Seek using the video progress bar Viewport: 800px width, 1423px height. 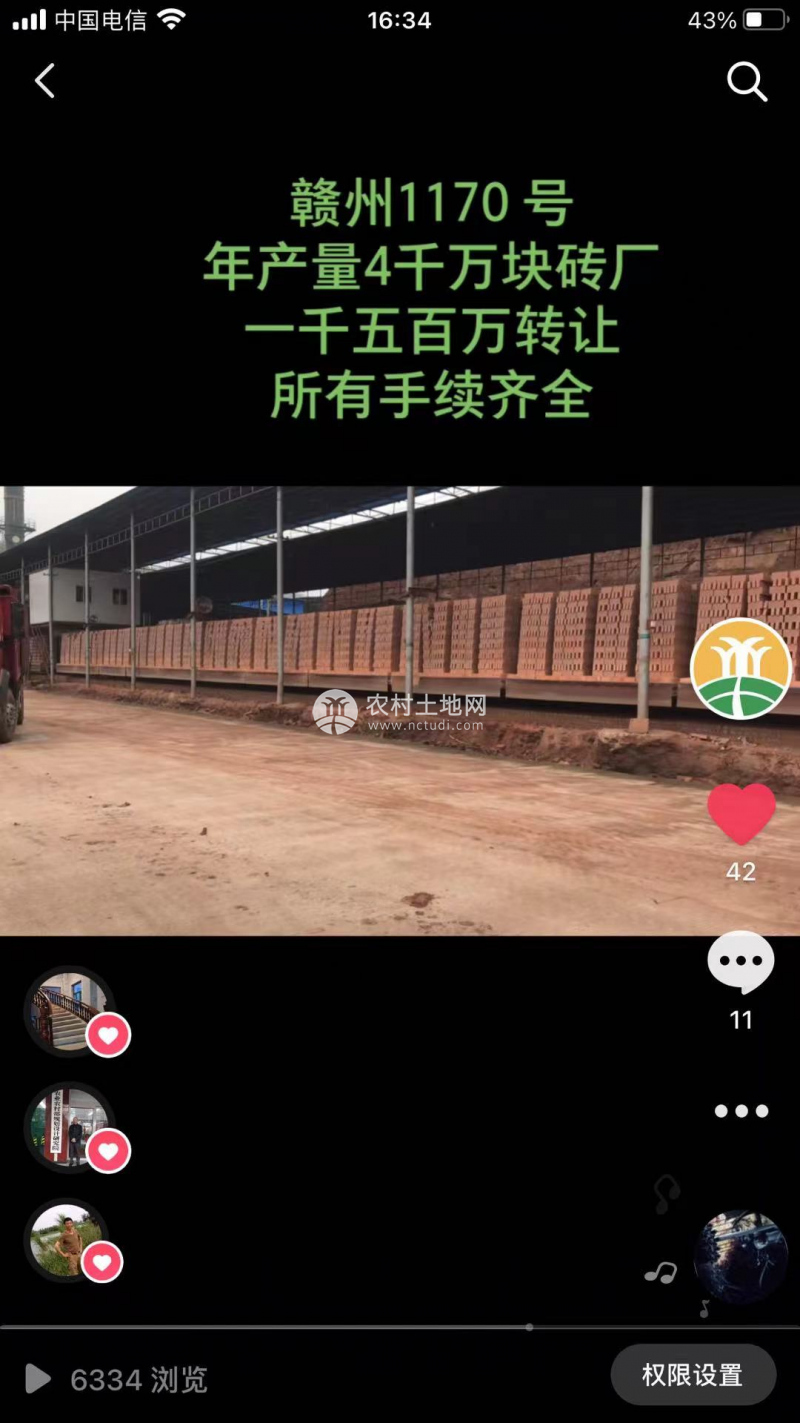tap(400, 1327)
